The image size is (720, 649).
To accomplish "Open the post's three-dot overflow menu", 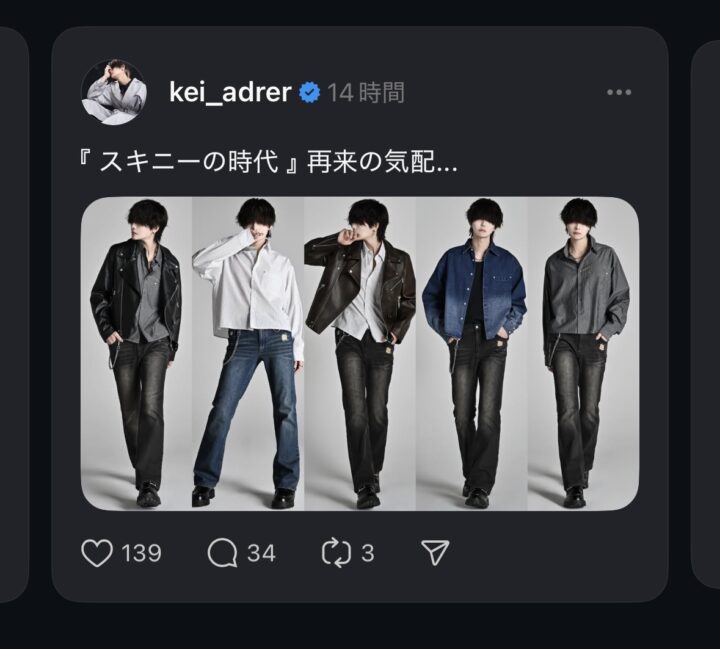I will pos(620,93).
